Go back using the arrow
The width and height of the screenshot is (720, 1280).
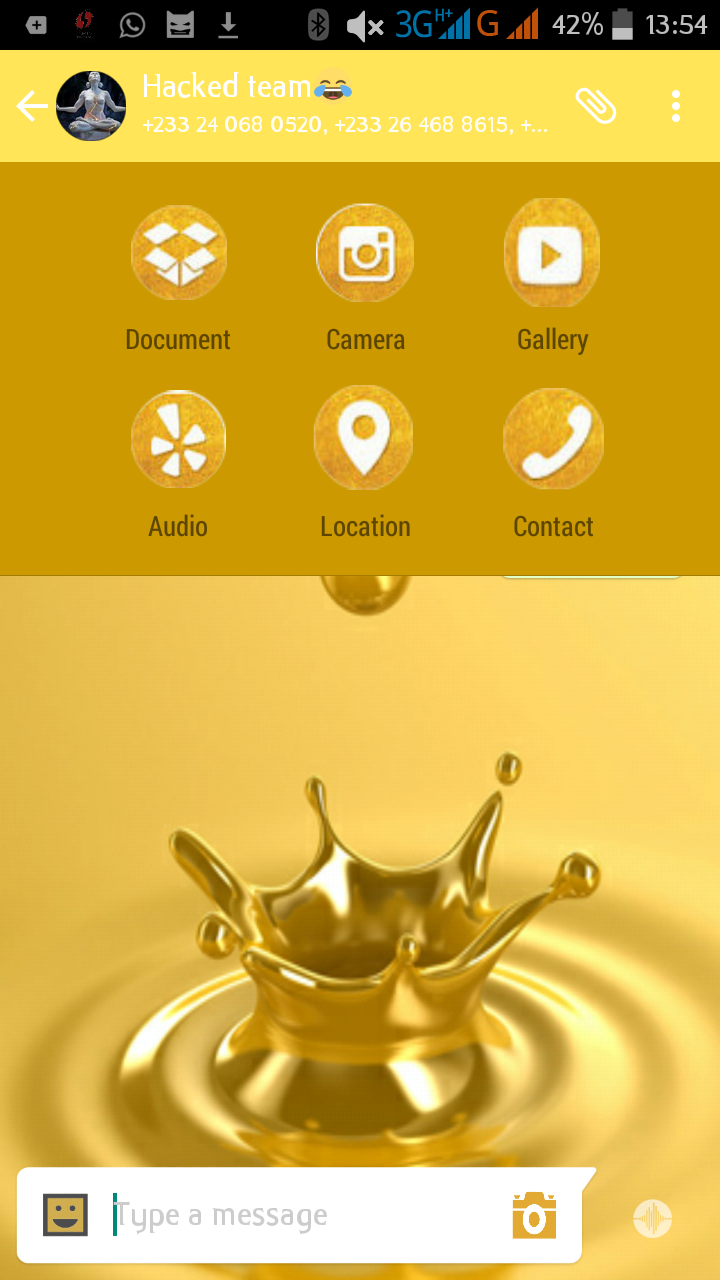coord(32,106)
